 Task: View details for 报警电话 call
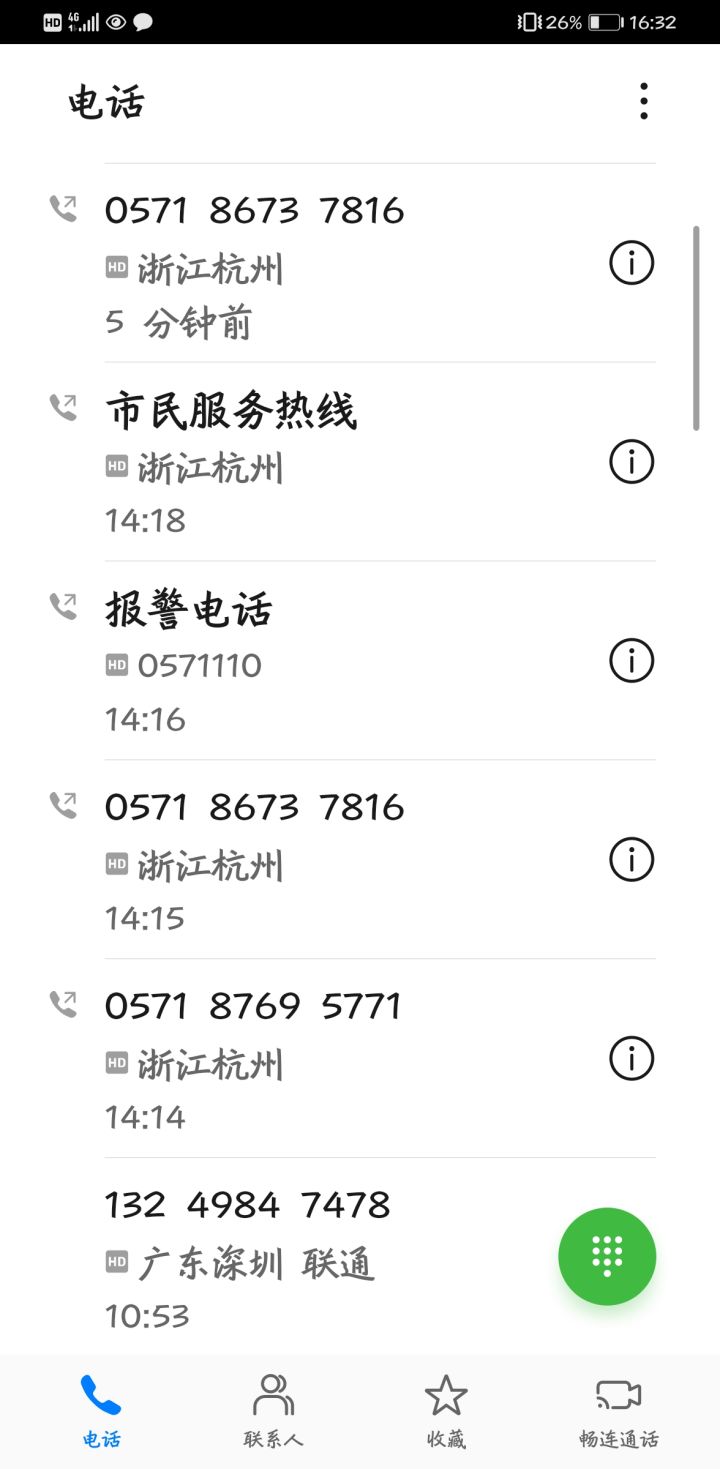631,661
